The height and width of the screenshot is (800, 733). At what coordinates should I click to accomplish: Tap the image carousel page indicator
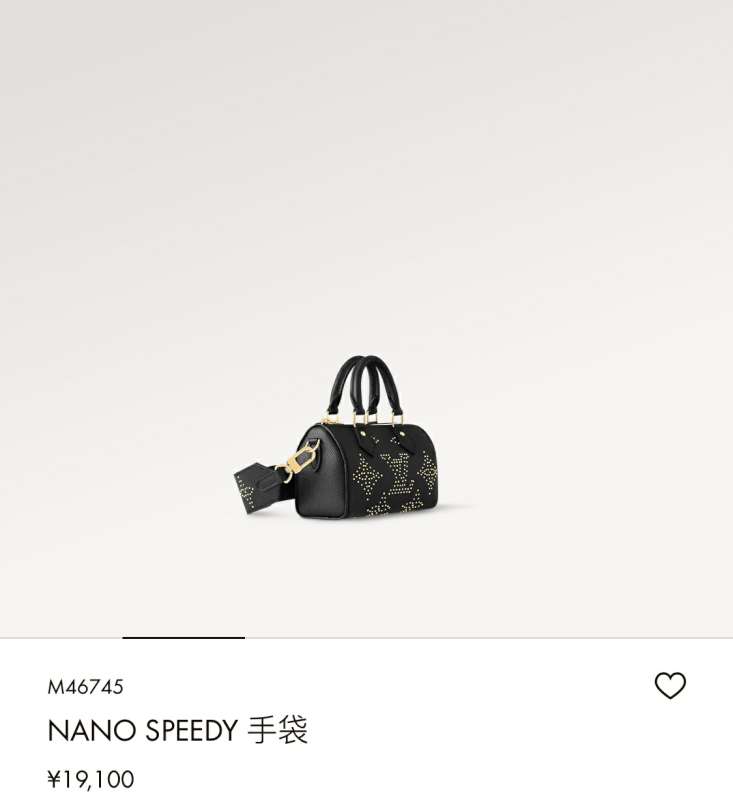pyautogui.click(x=183, y=637)
